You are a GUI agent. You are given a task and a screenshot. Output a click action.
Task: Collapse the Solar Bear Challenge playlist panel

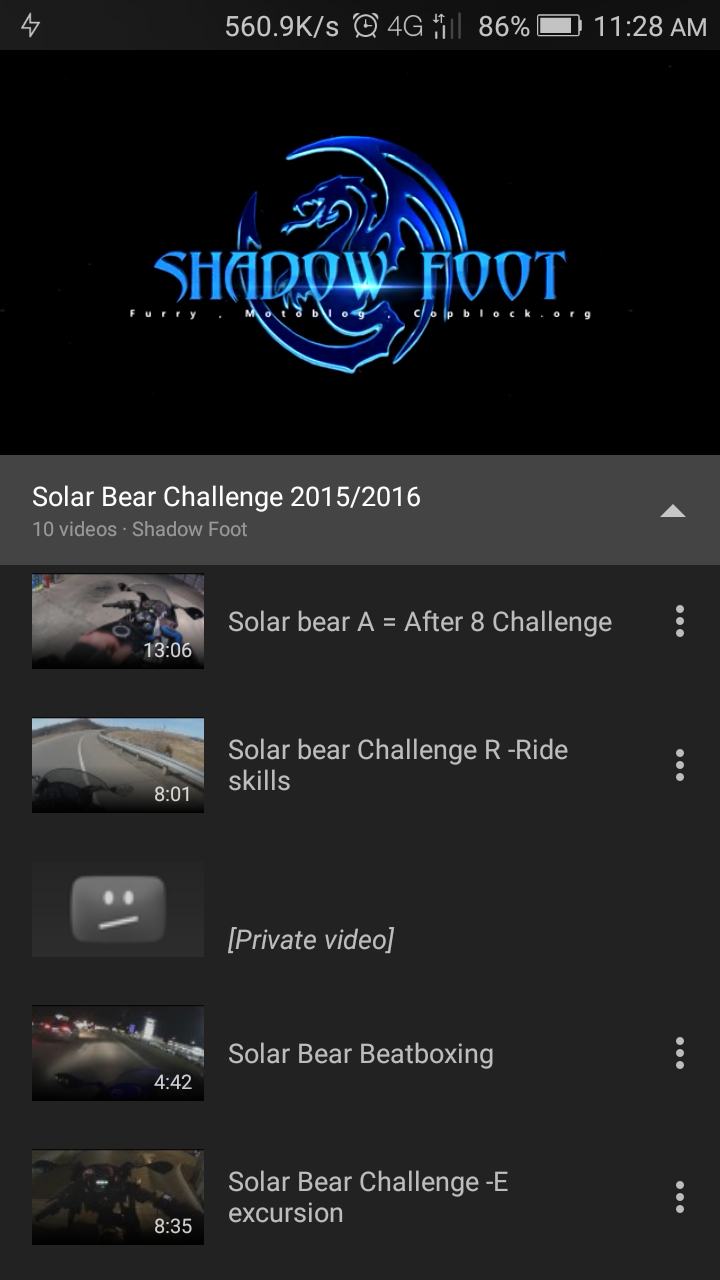(673, 511)
